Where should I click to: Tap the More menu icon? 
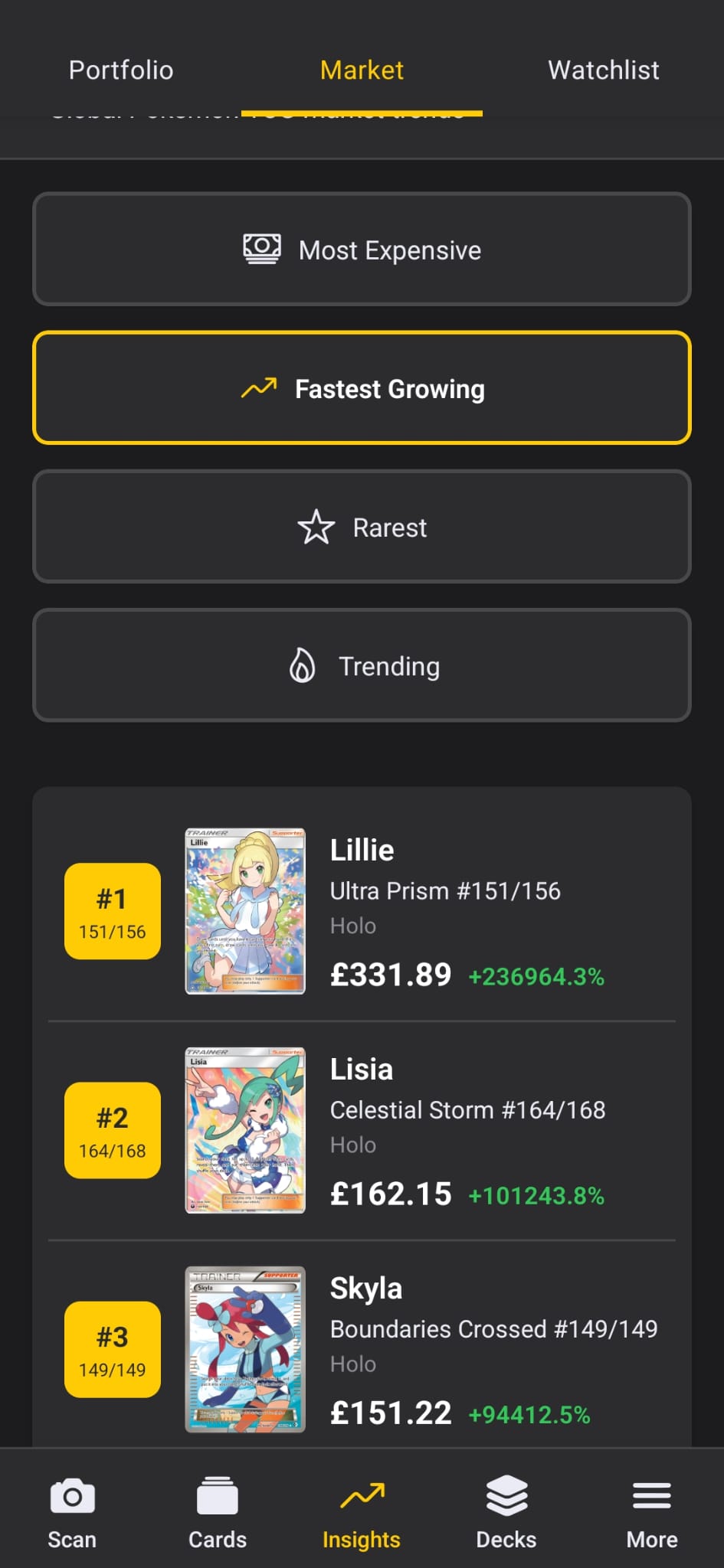tap(650, 1496)
